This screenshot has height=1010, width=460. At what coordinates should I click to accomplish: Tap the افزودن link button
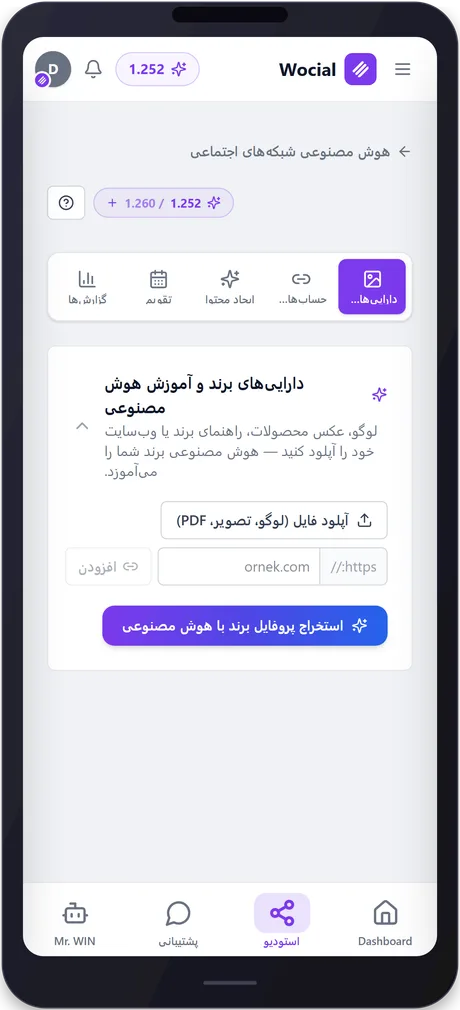108,567
